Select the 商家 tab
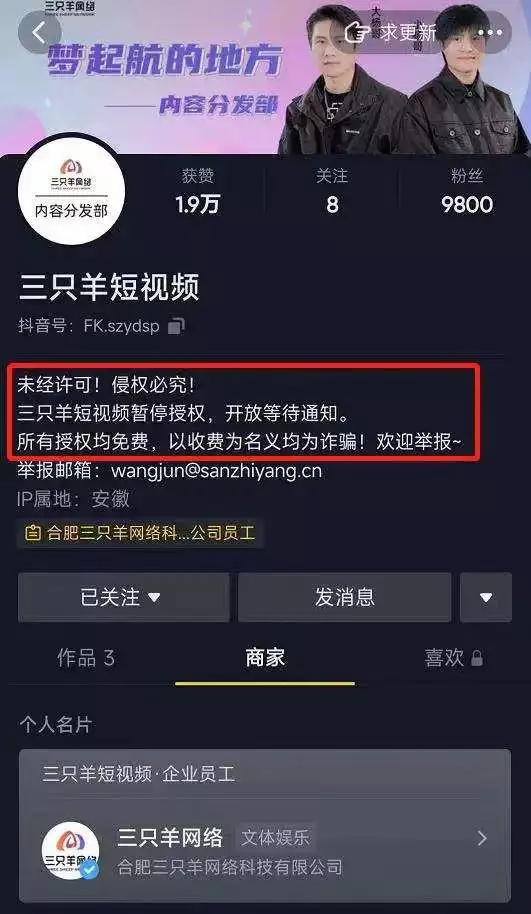The width and height of the screenshot is (531, 914). pyautogui.click(x=265, y=658)
